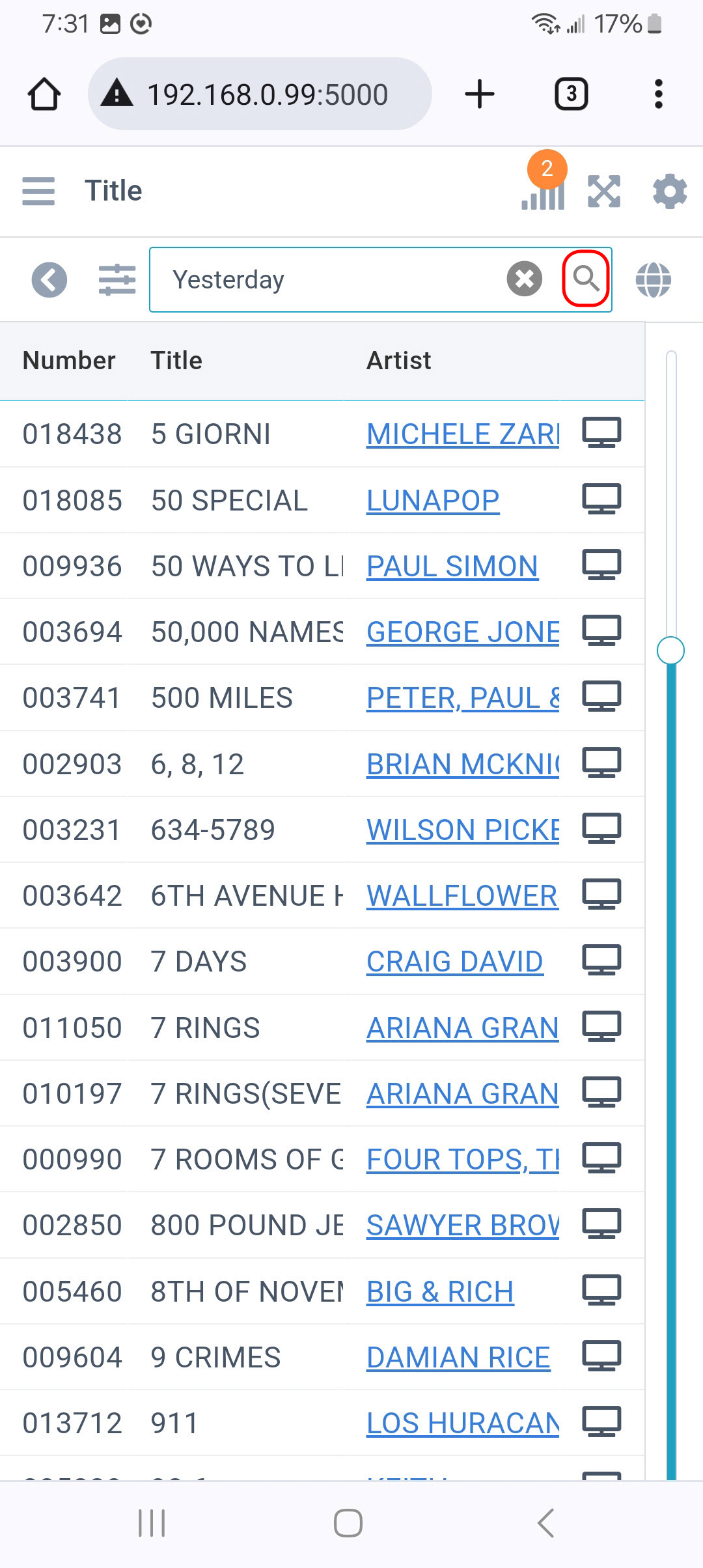Toggle fullscreen mode with the arrows icon
The height and width of the screenshot is (1568, 703).
pyautogui.click(x=604, y=191)
